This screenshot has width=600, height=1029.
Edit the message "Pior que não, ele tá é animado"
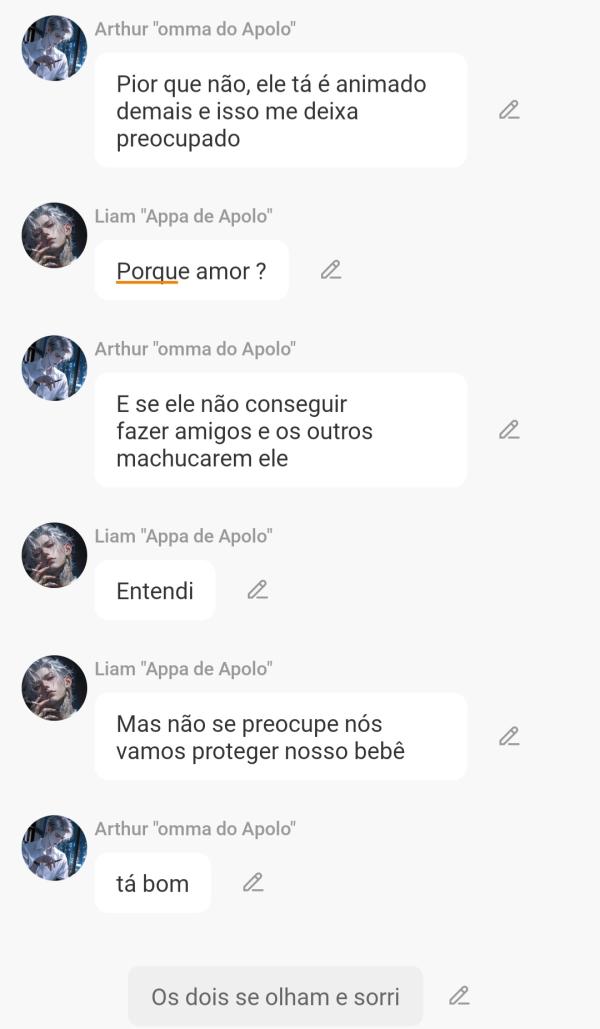[509, 110]
